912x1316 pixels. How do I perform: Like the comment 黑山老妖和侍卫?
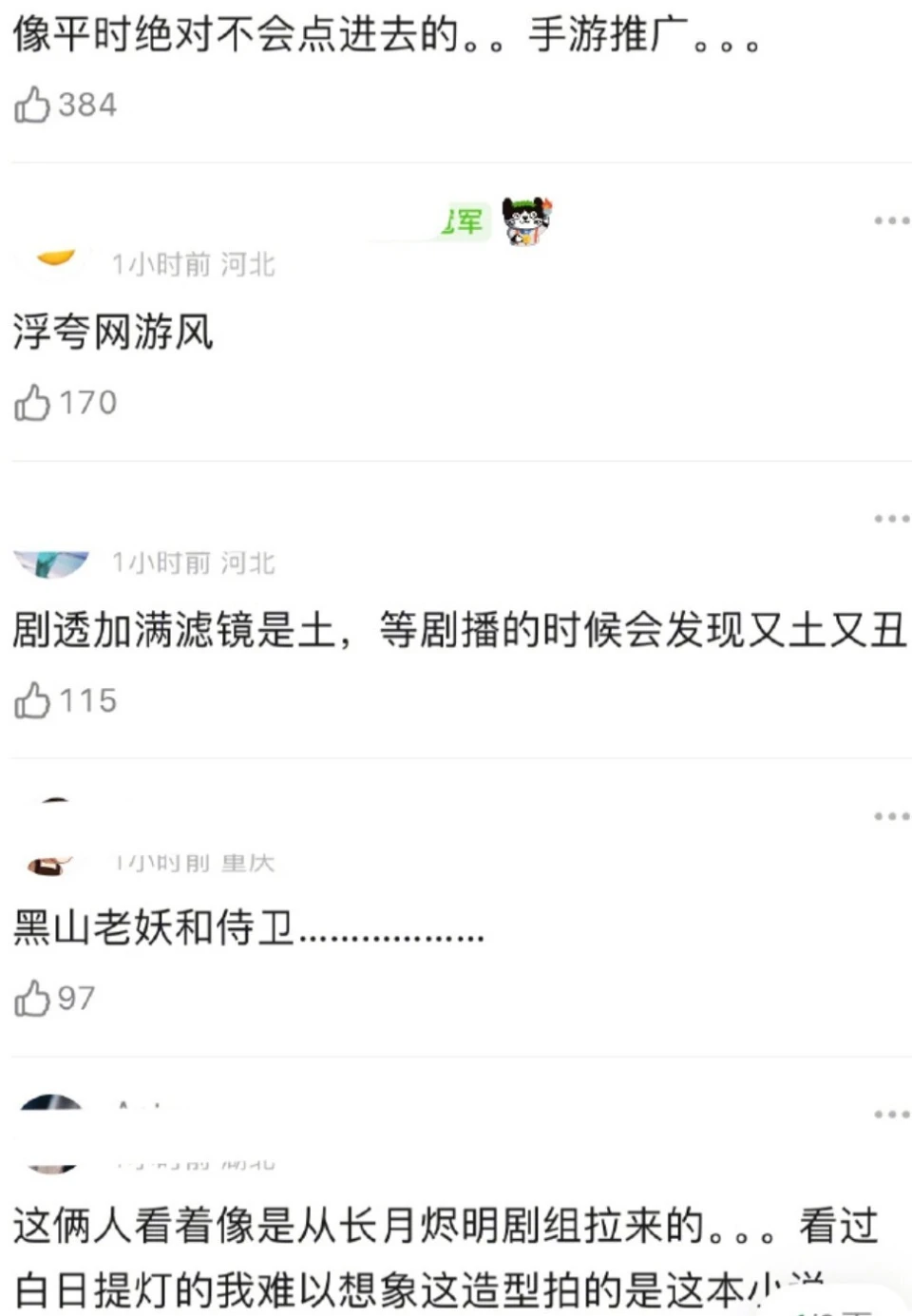pos(32,999)
